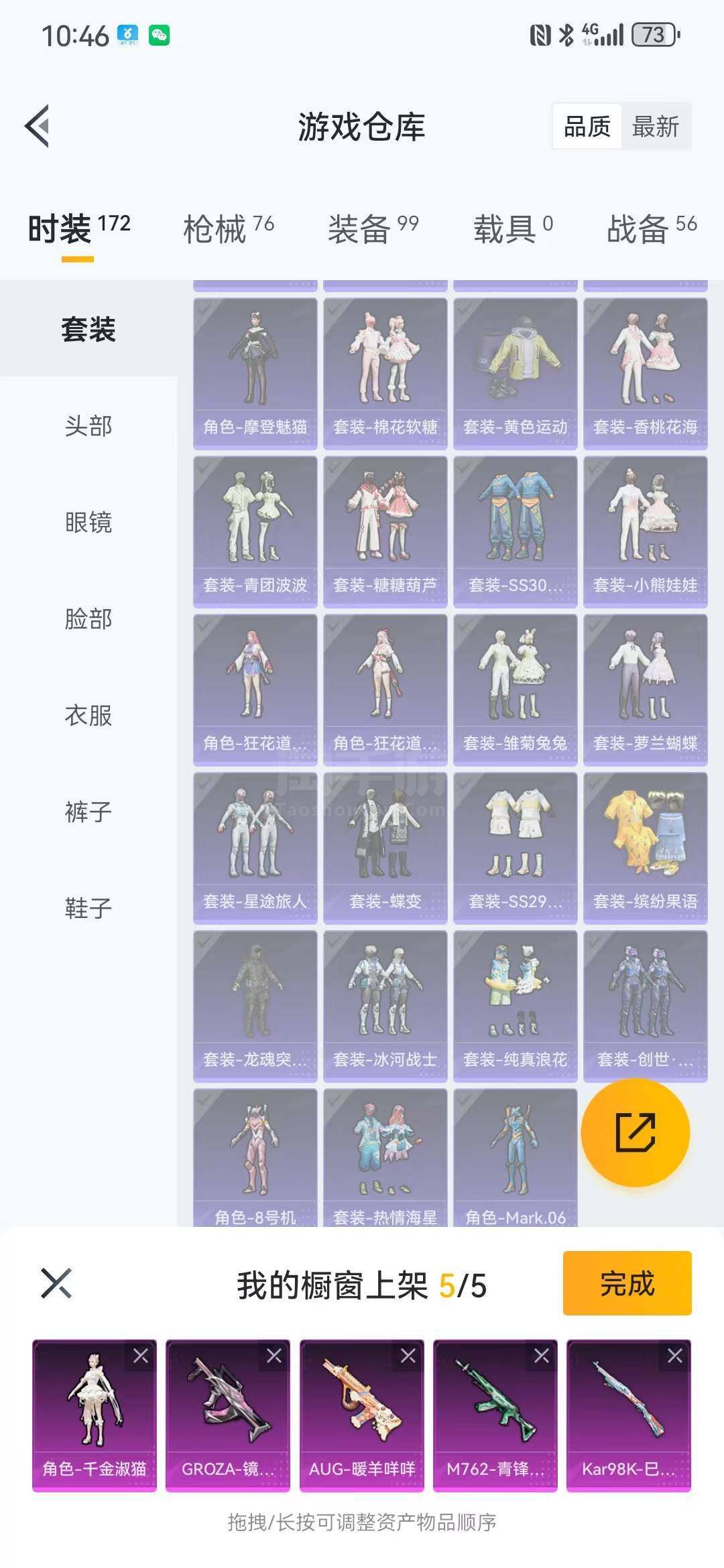Image resolution: width=724 pixels, height=1568 pixels.
Task: Tap the orange share floating button
Action: click(635, 1132)
